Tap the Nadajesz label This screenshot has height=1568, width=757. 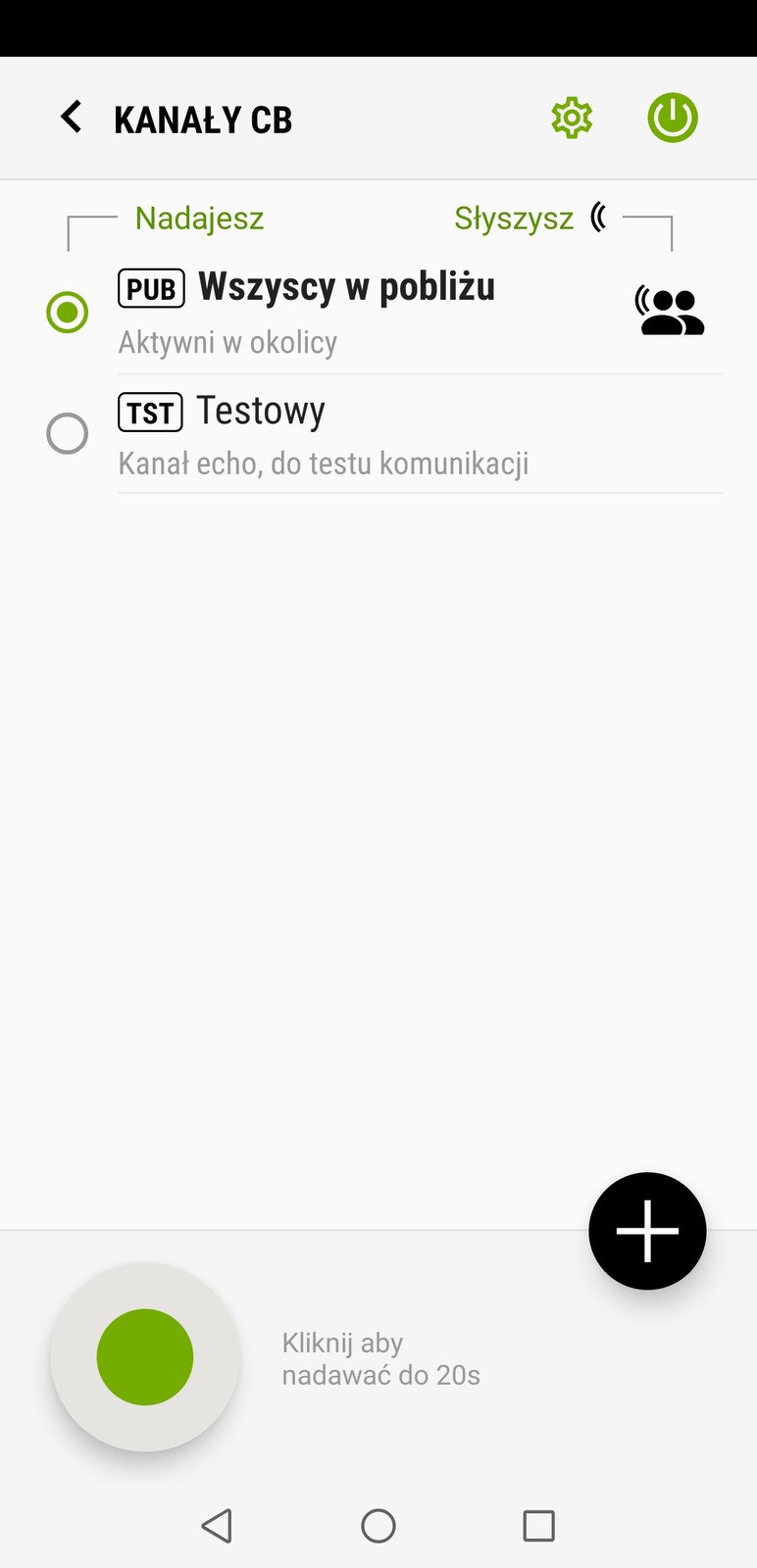pyautogui.click(x=198, y=218)
